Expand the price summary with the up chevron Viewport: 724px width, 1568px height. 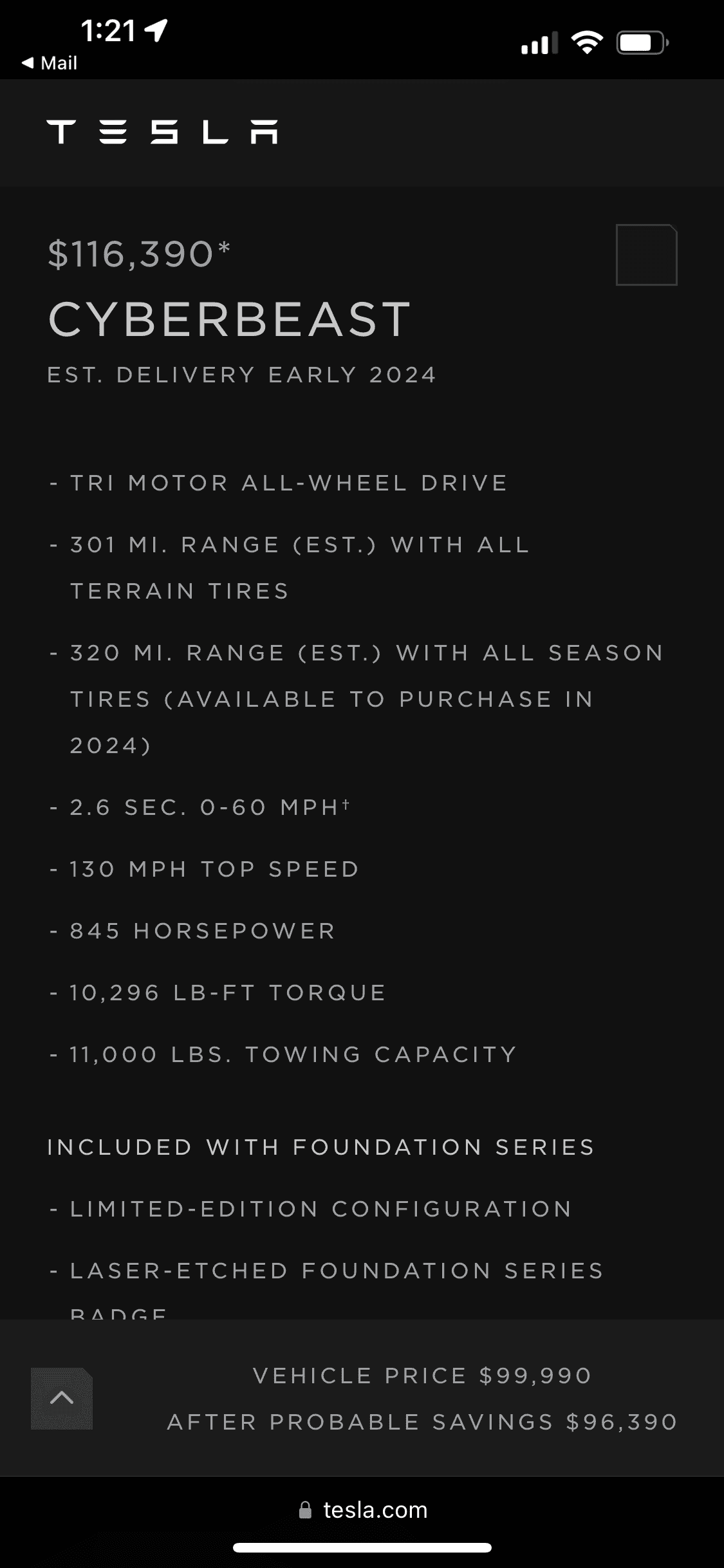point(62,1398)
